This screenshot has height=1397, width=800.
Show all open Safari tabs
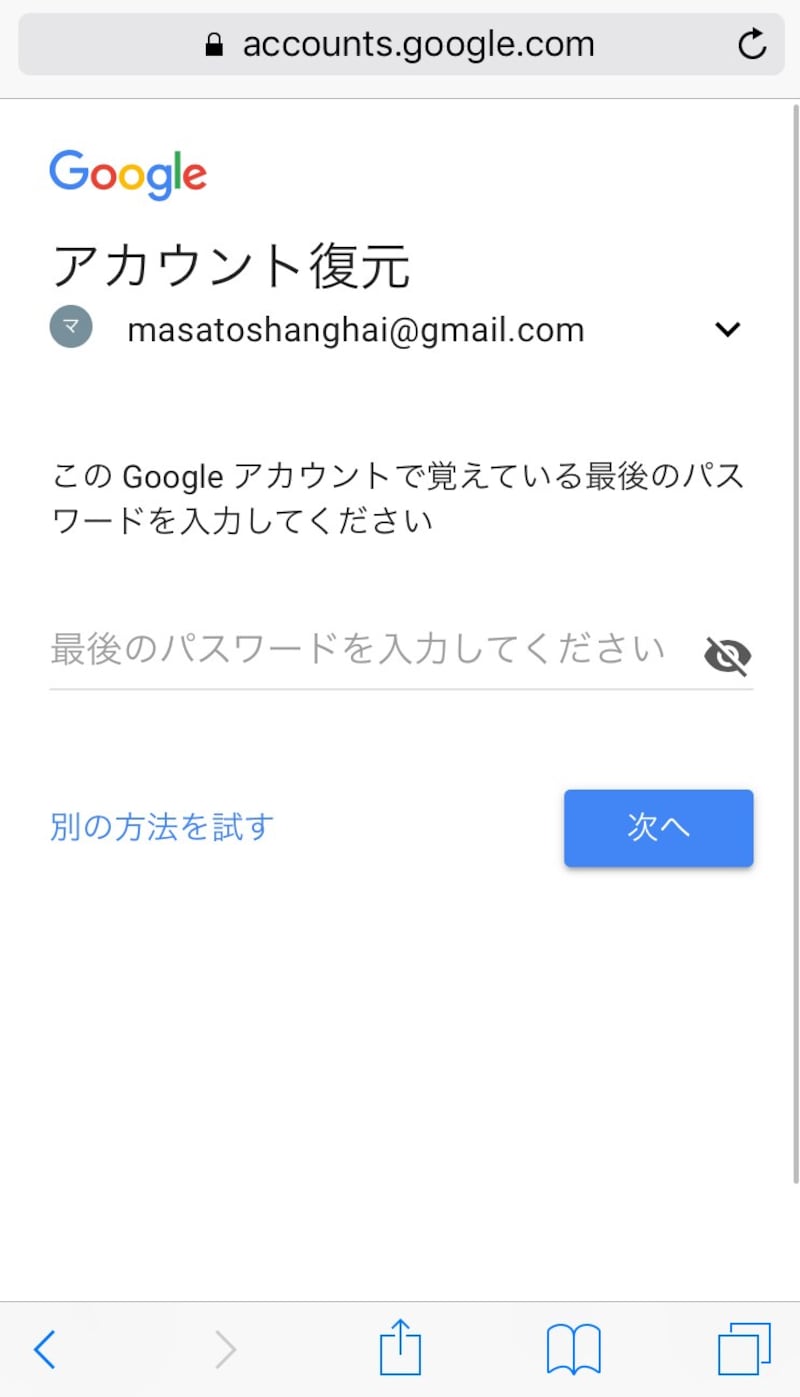744,1349
